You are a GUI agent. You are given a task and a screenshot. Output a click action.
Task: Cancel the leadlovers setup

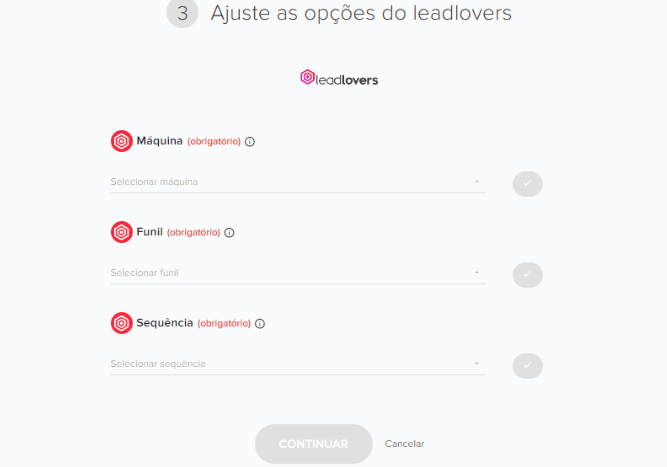(x=404, y=444)
